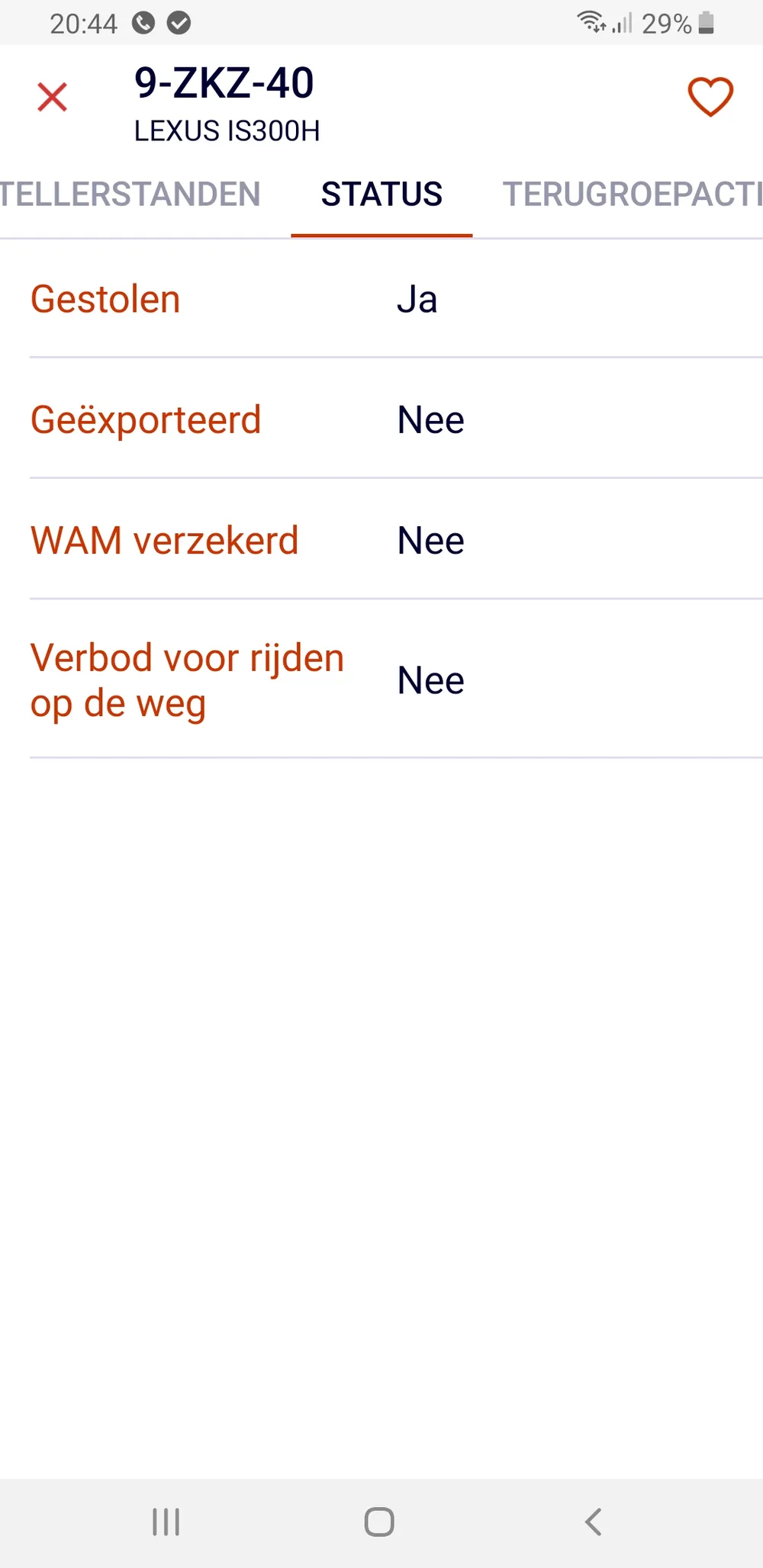Viewport: 763px width, 1568px height.
Task: Close the vehicle details with red X
Action: click(53, 97)
